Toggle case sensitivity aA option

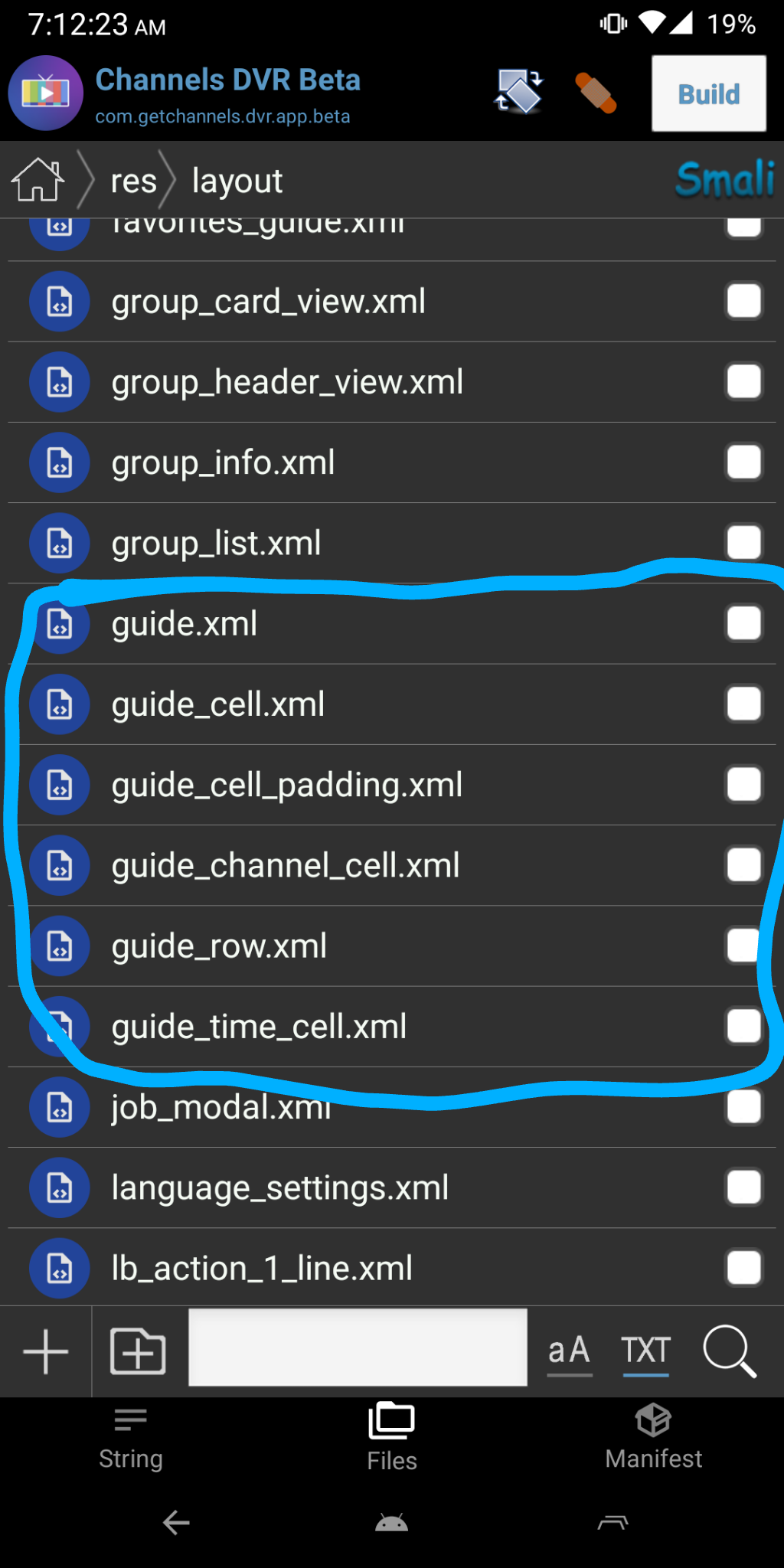pyautogui.click(x=569, y=1351)
